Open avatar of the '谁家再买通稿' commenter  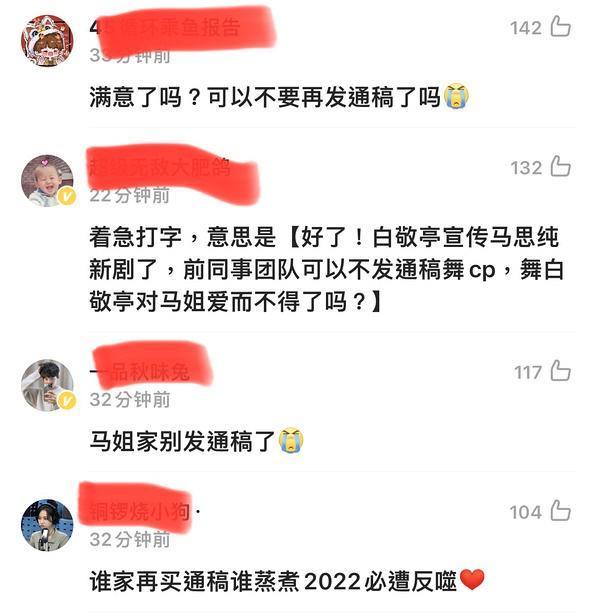pos(47,525)
